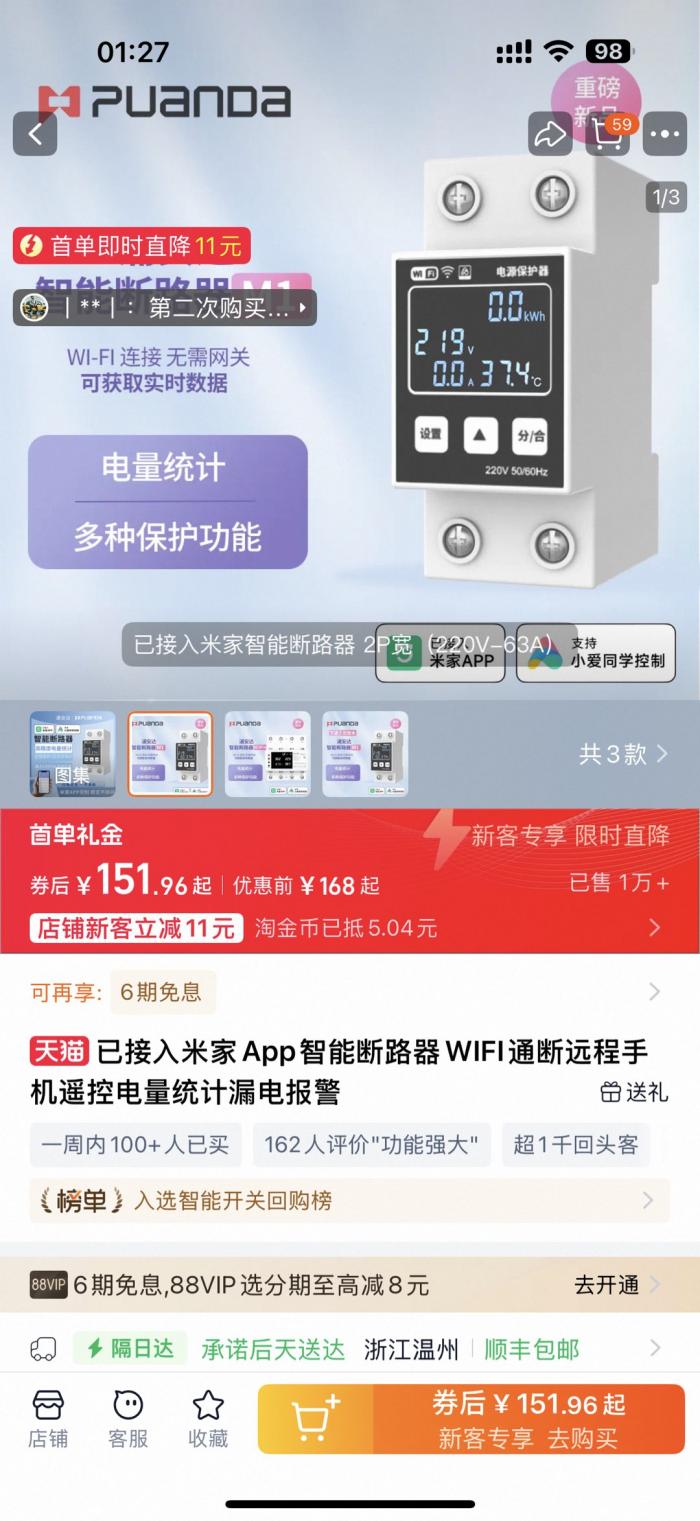Tap 去开通 to activate 88VIP
Screen dimensions: 700x1521
tap(617, 1285)
